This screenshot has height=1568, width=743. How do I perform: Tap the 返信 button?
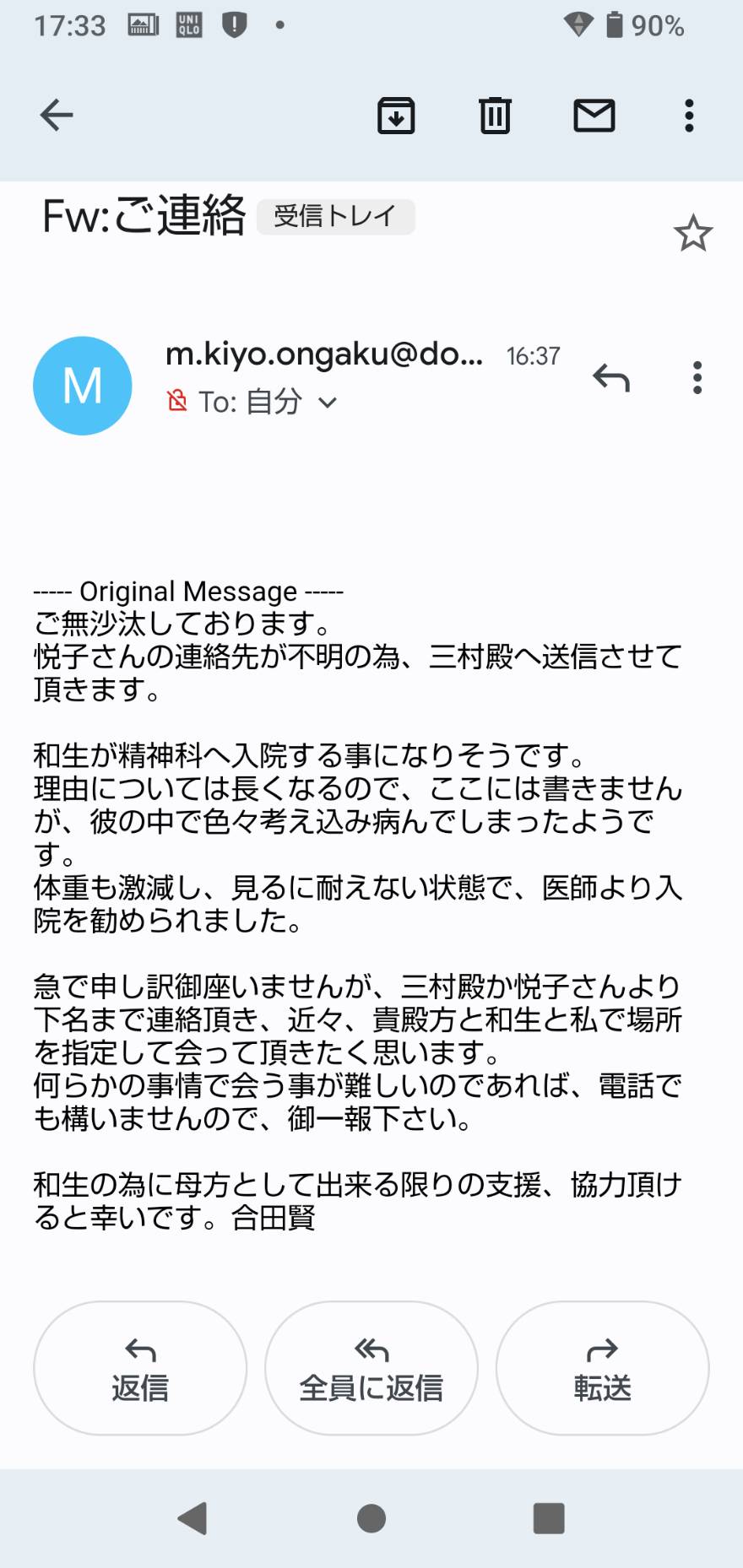140,1368
